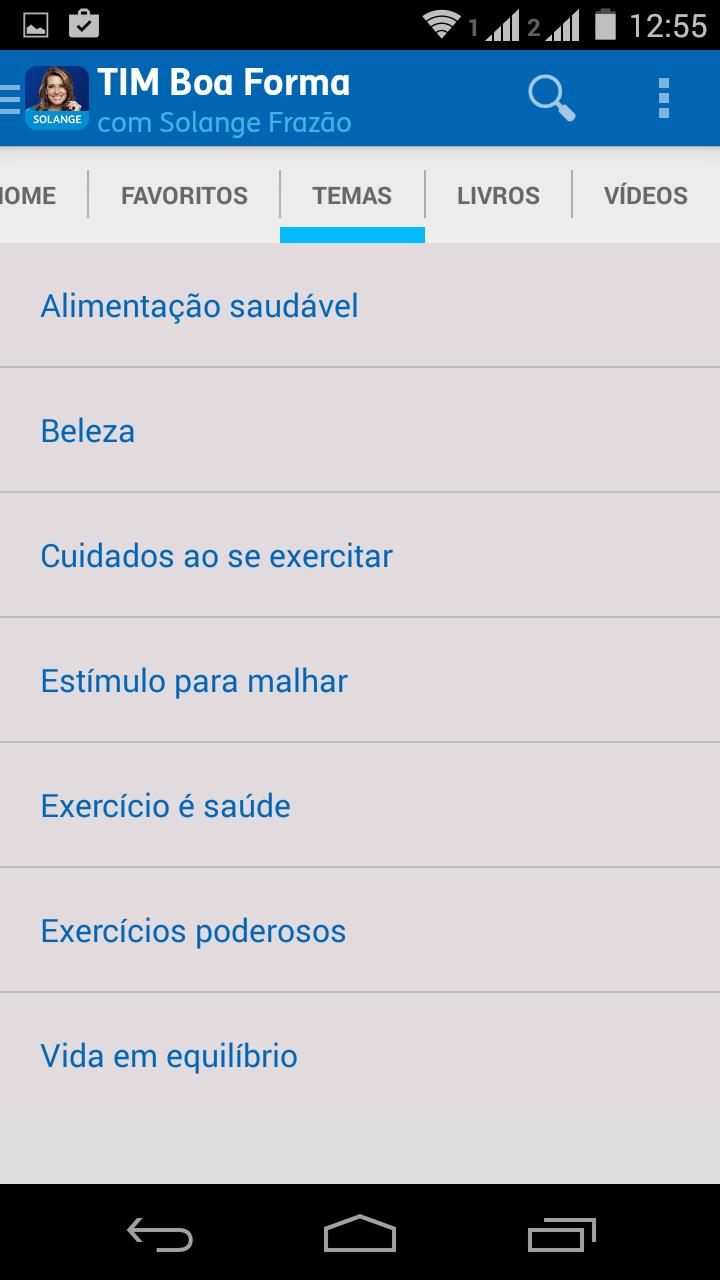Open the search icon in the action bar
The width and height of the screenshot is (720, 1280).
coord(551,98)
